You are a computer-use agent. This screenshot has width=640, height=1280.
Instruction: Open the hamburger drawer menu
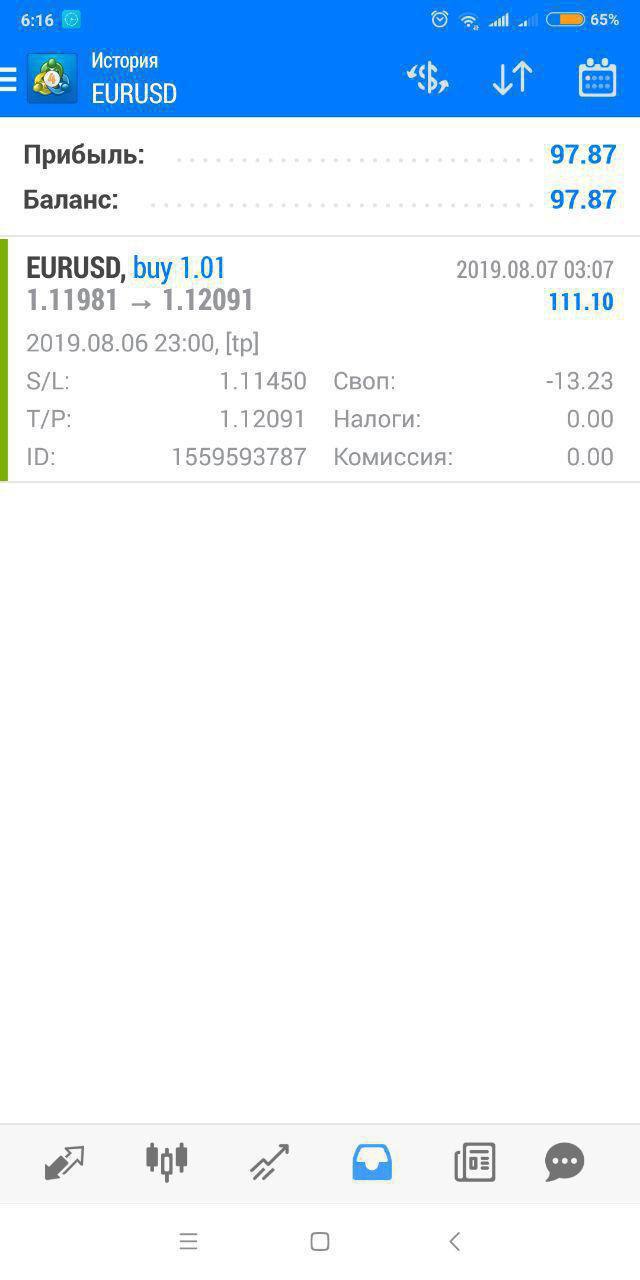coord(8,79)
